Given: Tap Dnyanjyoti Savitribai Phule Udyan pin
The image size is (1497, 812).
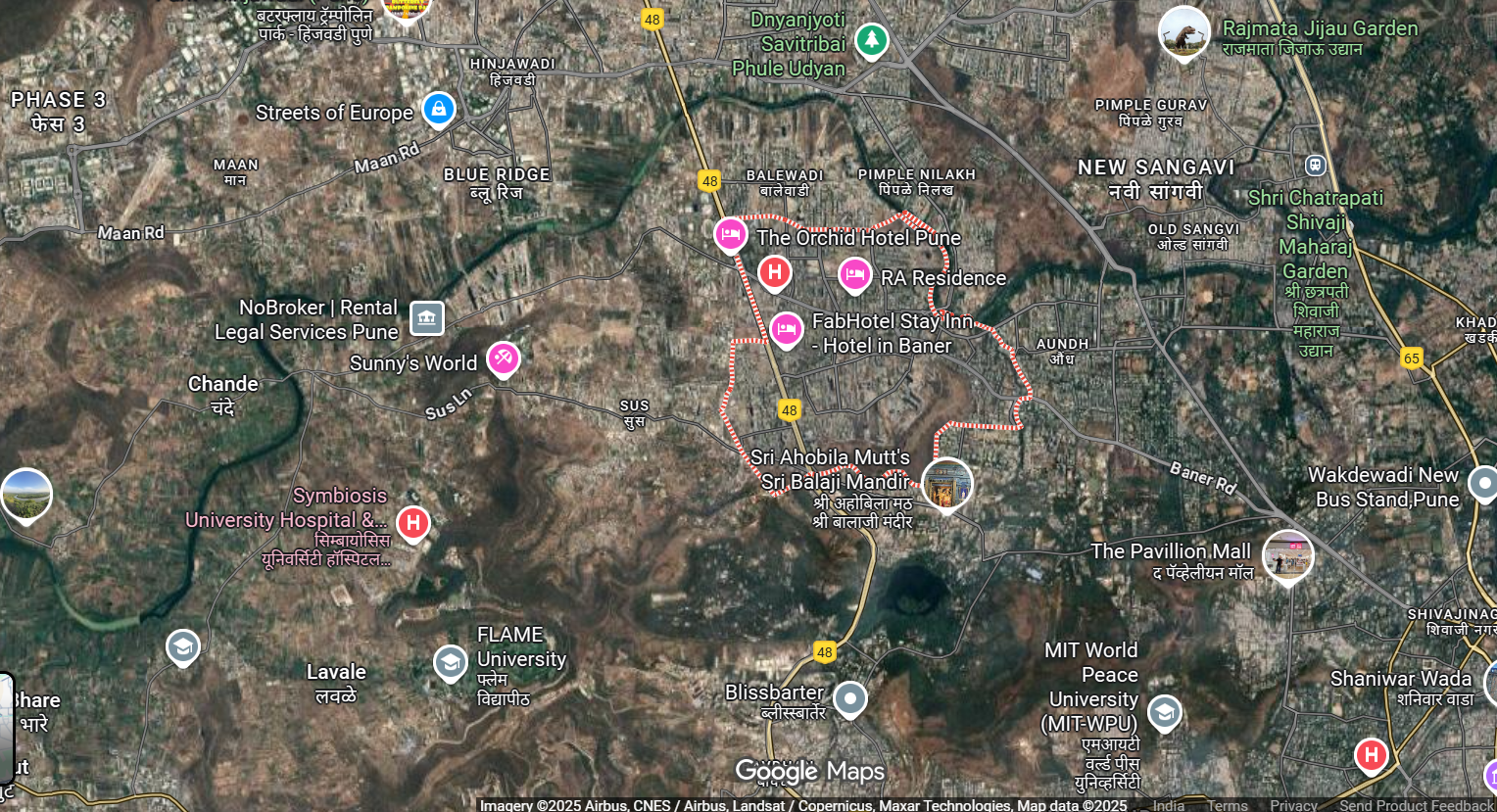Looking at the screenshot, I should click(x=870, y=41).
